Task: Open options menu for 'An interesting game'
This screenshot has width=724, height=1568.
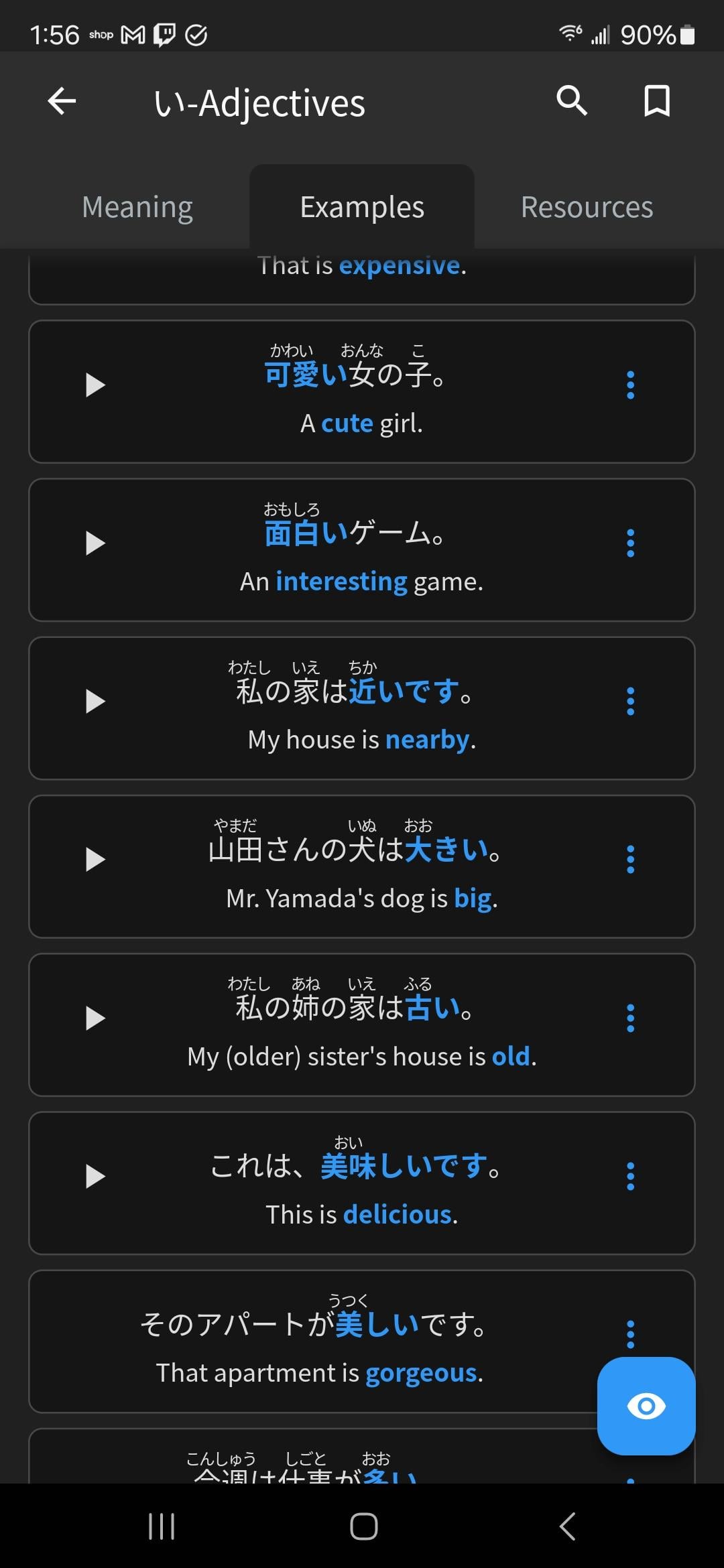Action: (x=630, y=543)
